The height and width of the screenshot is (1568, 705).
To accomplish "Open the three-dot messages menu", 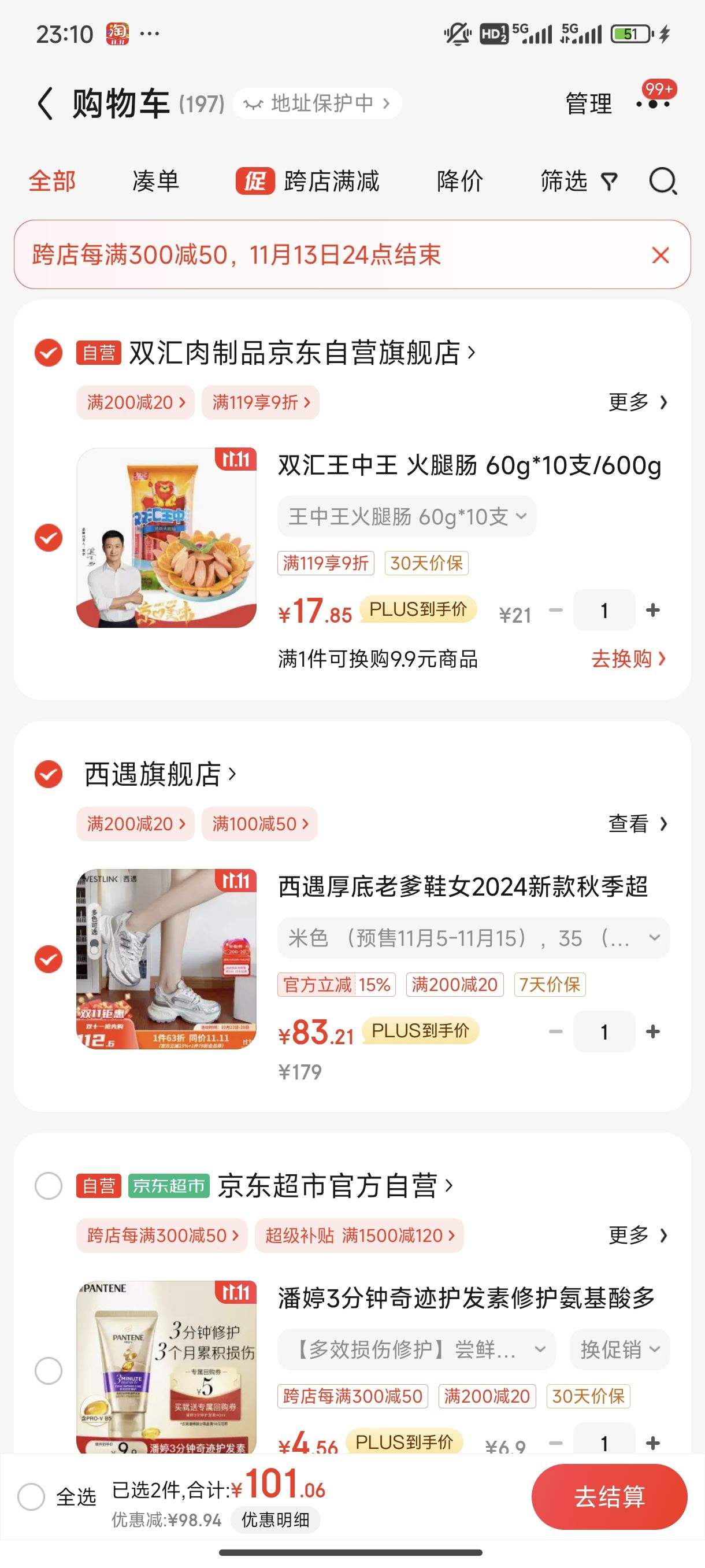I will [x=654, y=103].
